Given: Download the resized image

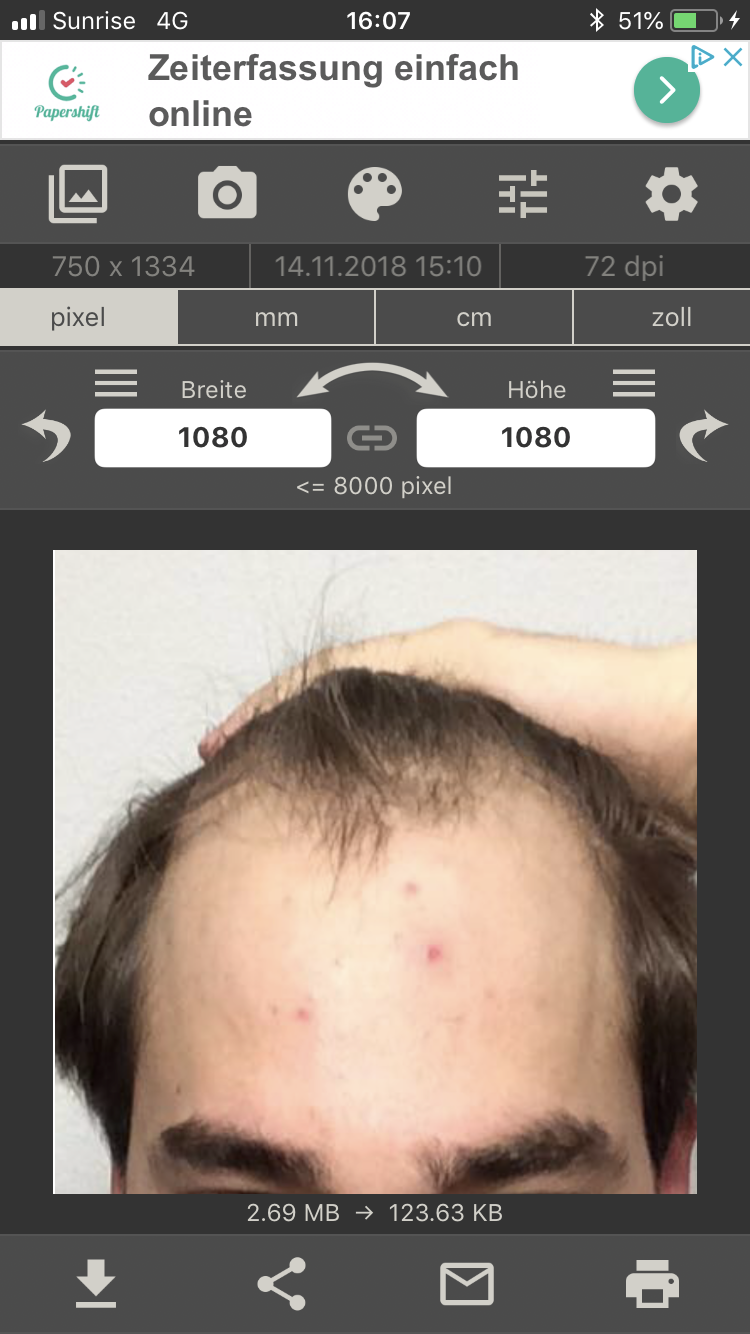Looking at the screenshot, I should coord(96,1284).
